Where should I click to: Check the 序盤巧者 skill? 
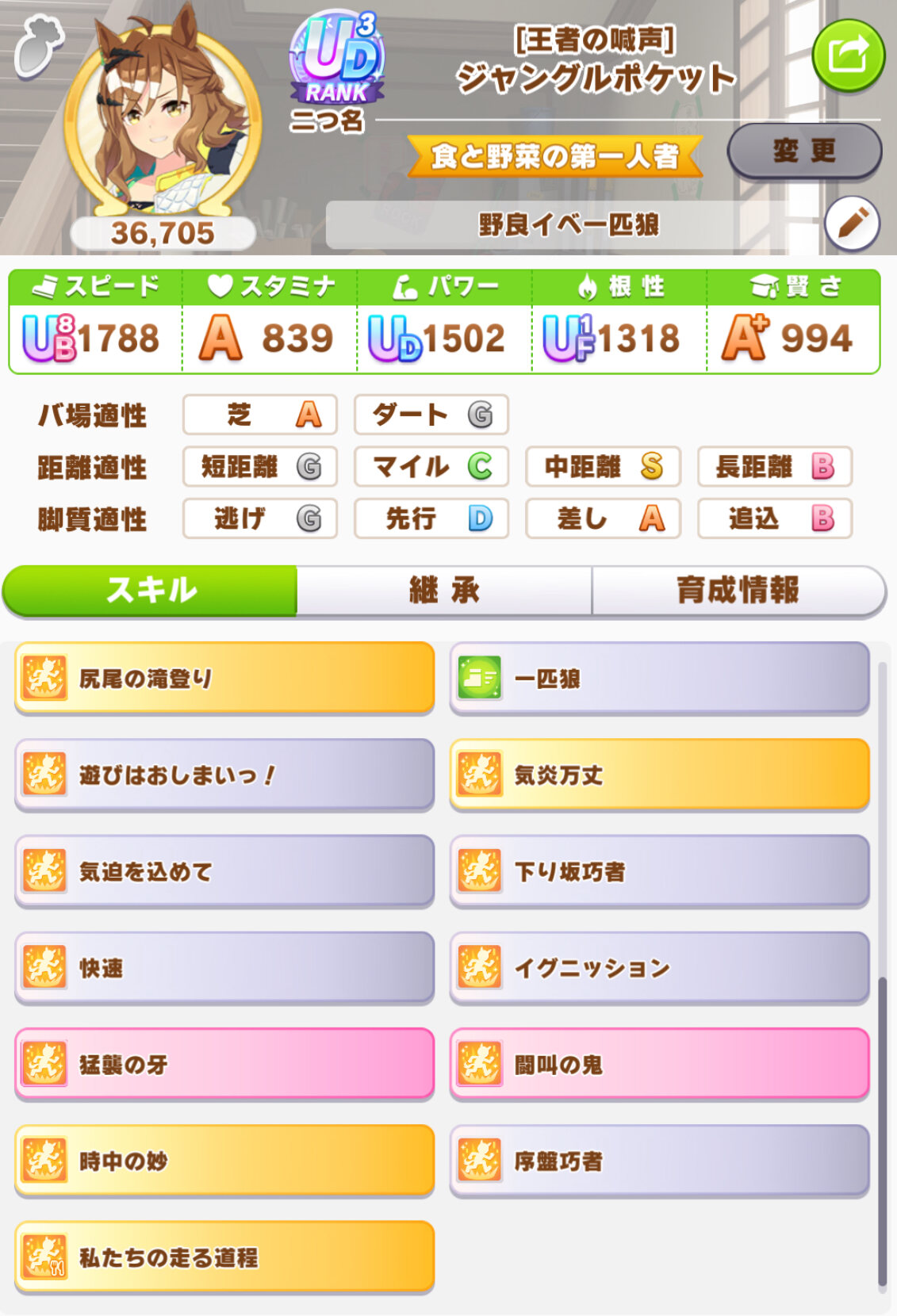660,1161
